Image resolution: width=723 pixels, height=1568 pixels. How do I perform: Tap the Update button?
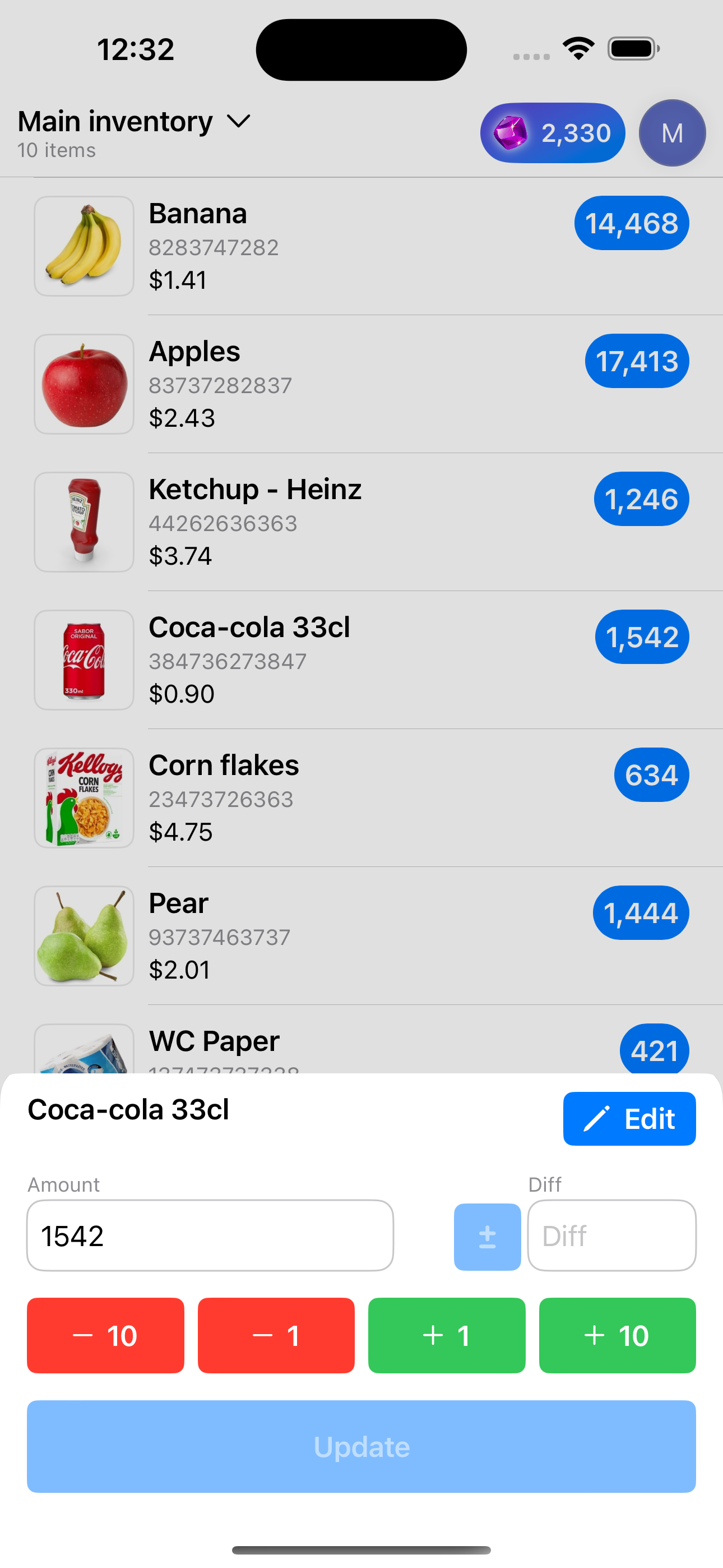point(361,1446)
